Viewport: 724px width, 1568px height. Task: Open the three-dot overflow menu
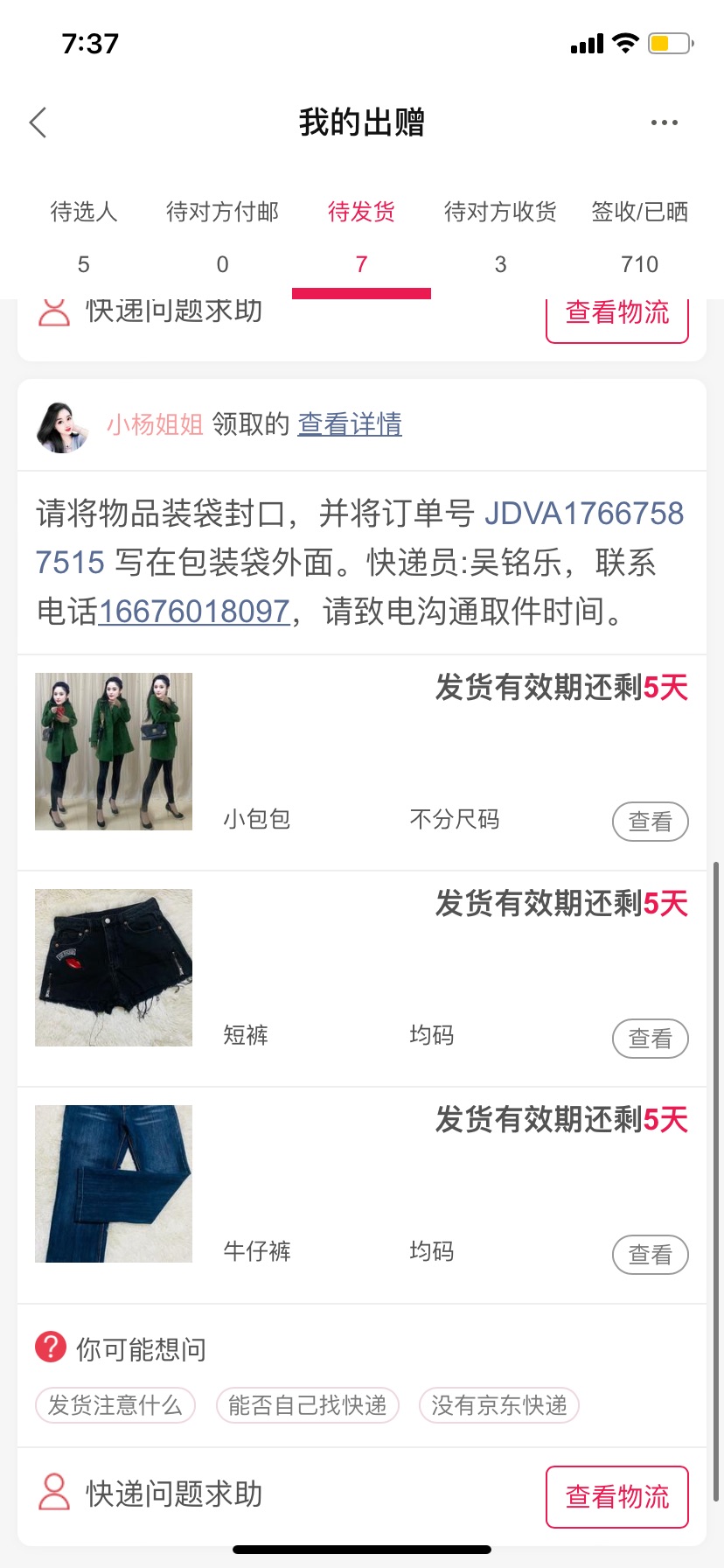pyautogui.click(x=664, y=122)
